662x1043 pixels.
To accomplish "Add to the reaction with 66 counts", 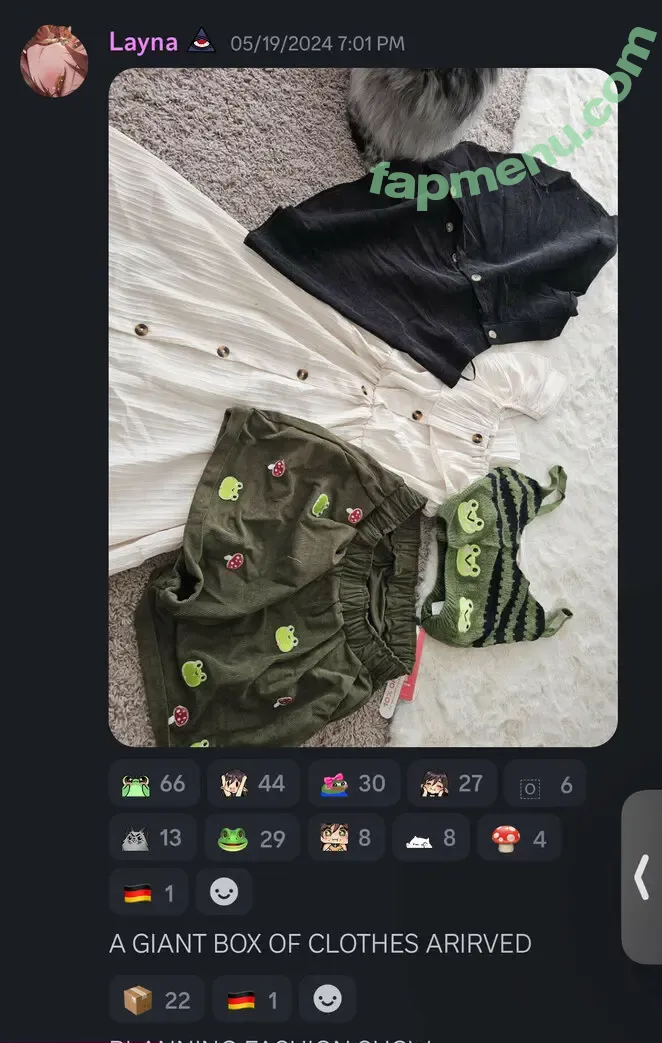I will click(x=152, y=783).
